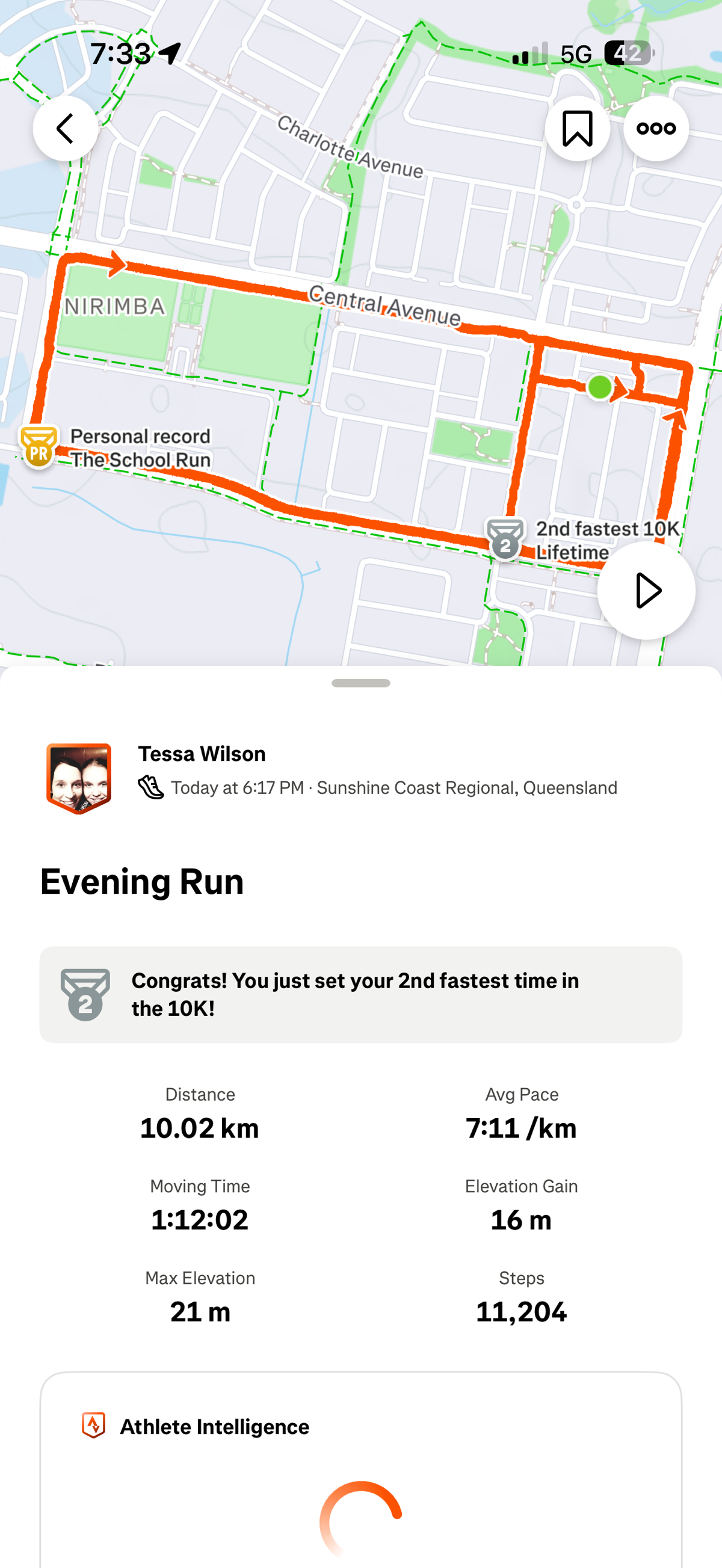Open the three-dot overflow menu
722x1568 pixels.
(x=656, y=129)
